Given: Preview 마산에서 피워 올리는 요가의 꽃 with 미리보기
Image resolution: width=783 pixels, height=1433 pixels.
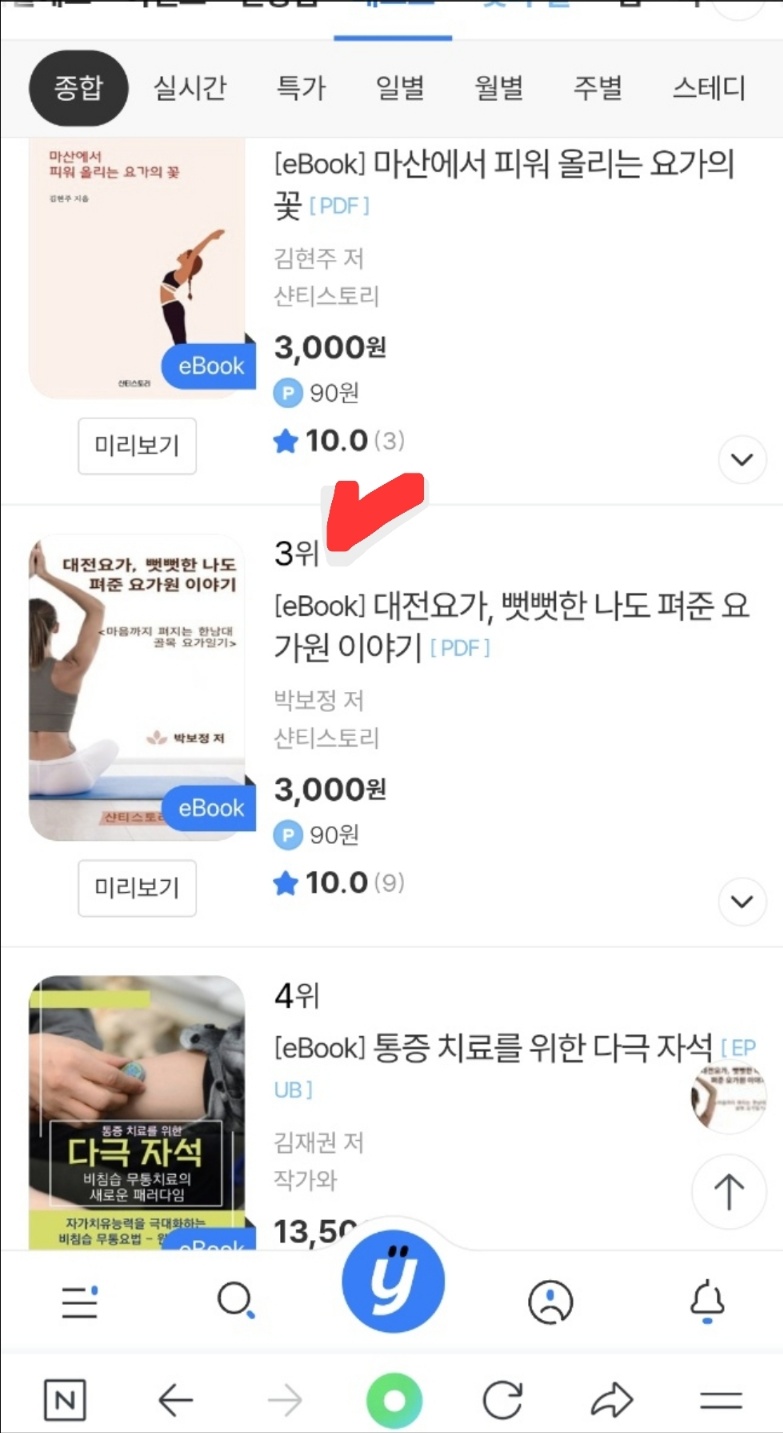Looking at the screenshot, I should click(137, 446).
